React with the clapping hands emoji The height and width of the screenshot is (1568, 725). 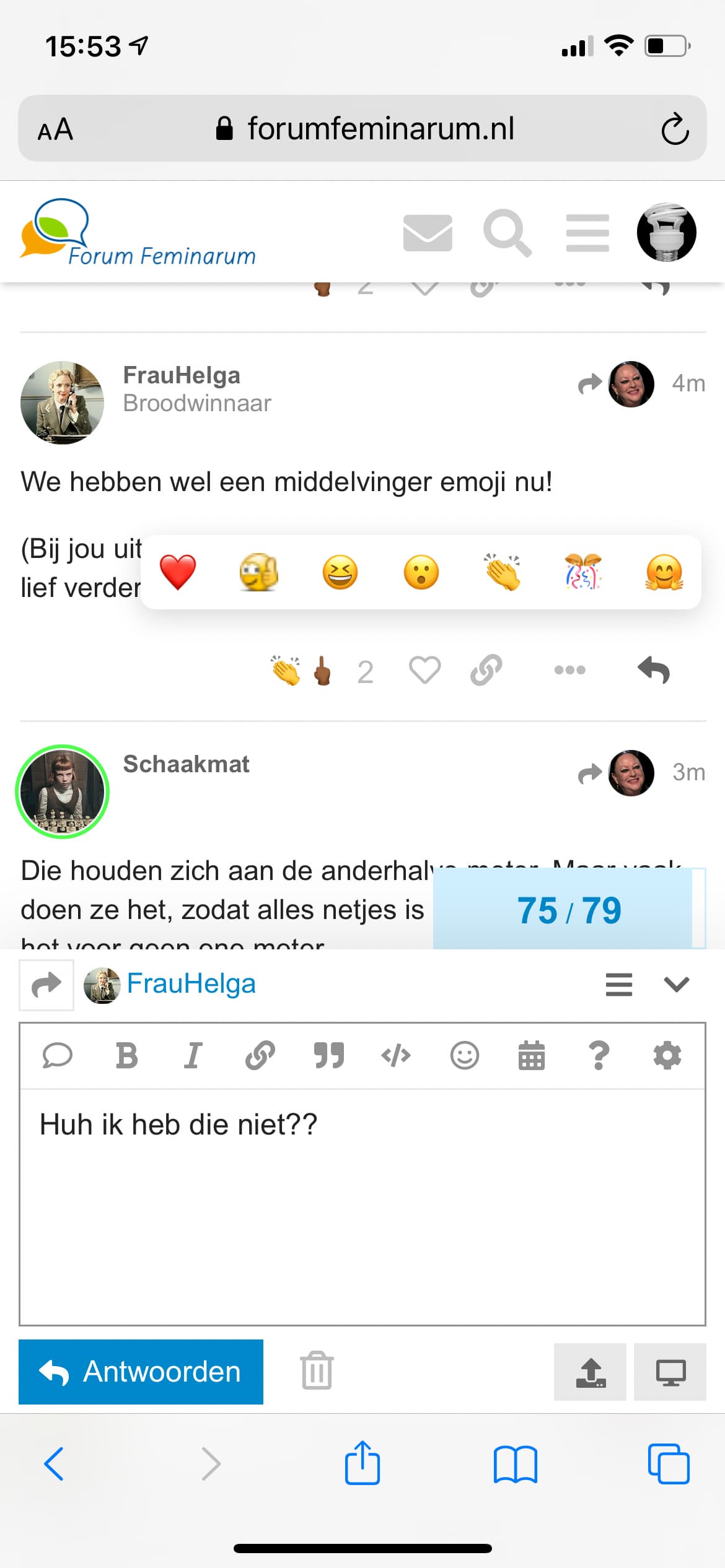coord(503,572)
